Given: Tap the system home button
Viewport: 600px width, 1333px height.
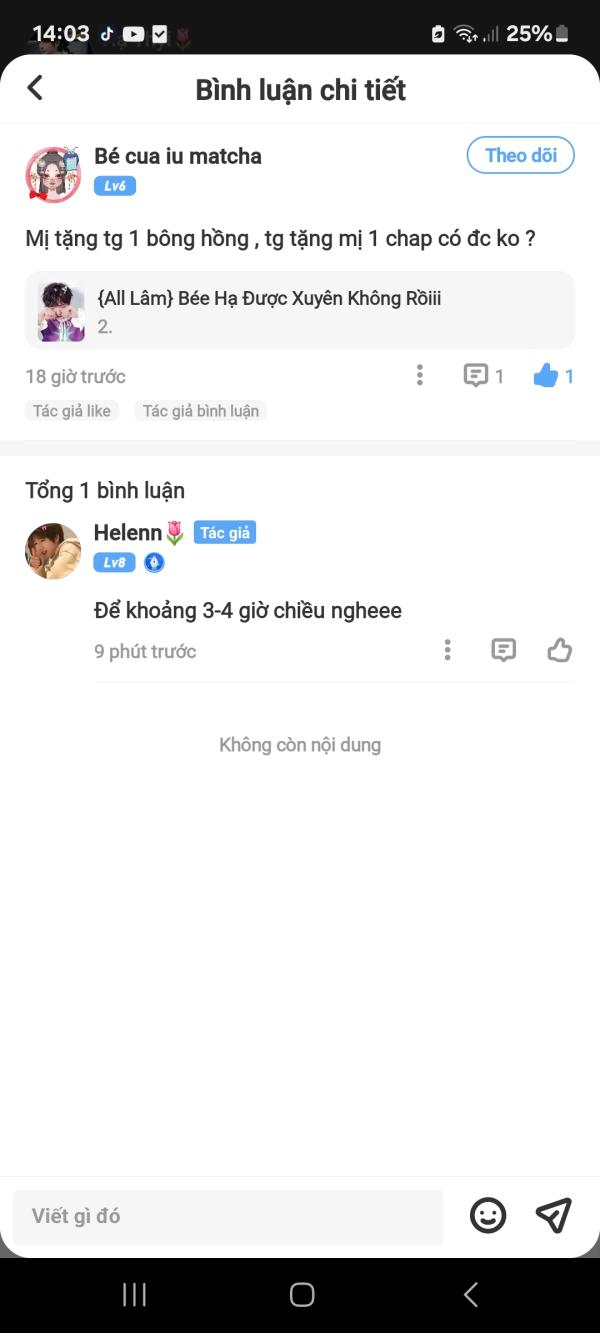Looking at the screenshot, I should point(301,1295).
